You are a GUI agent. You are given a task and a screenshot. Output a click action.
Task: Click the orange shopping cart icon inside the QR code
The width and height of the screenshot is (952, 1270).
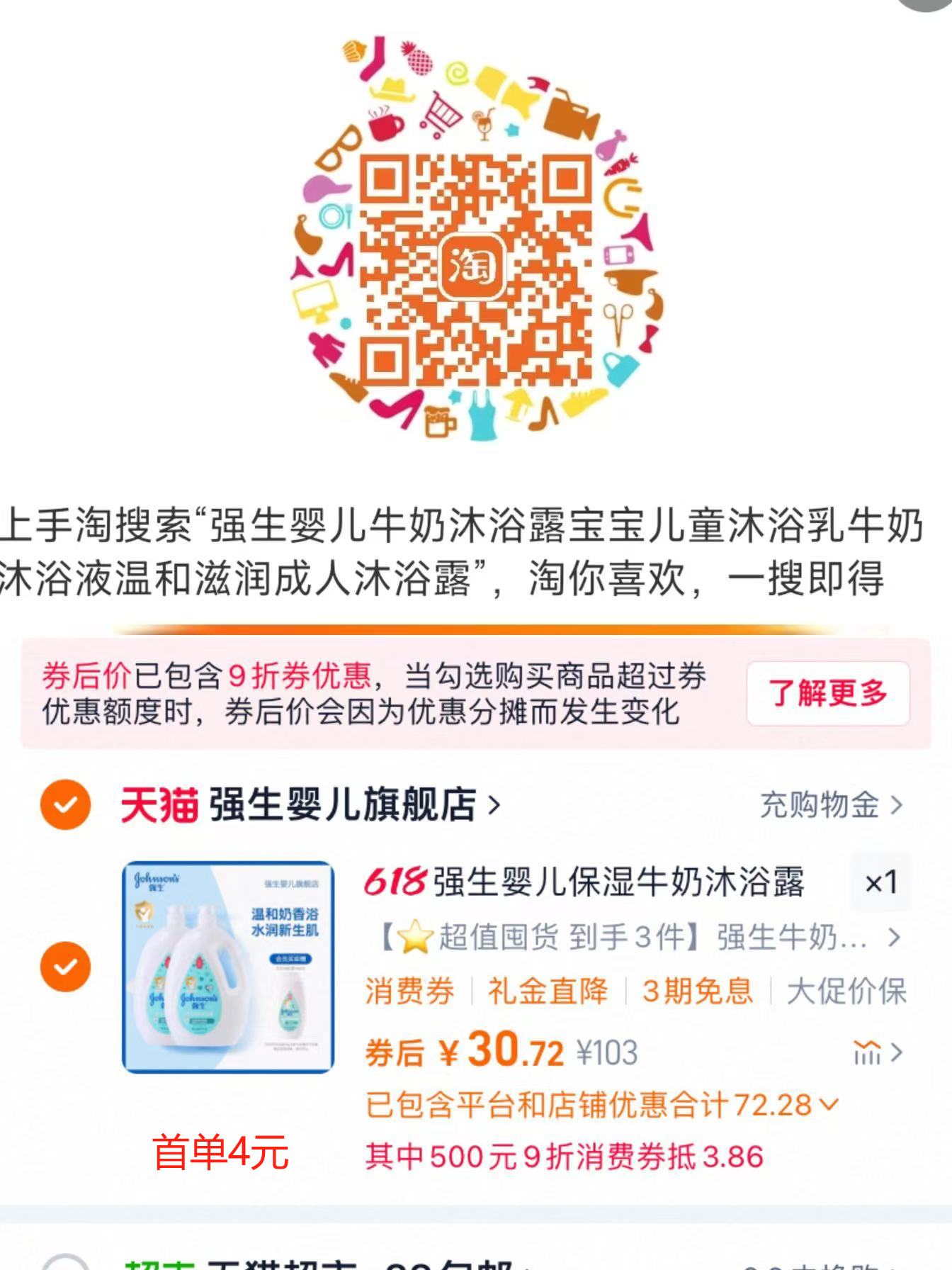[439, 113]
